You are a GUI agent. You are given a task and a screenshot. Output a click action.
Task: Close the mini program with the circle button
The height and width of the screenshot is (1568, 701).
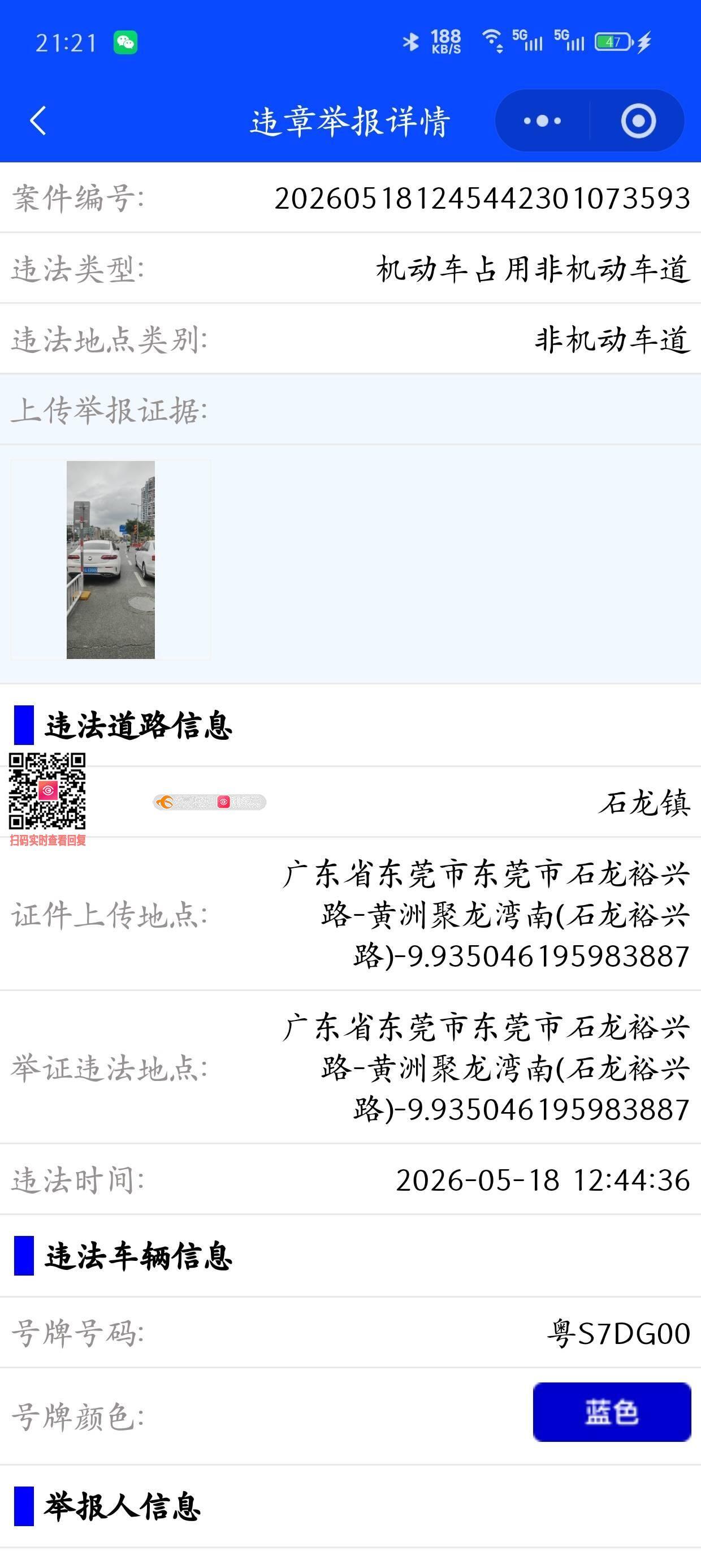(x=638, y=120)
